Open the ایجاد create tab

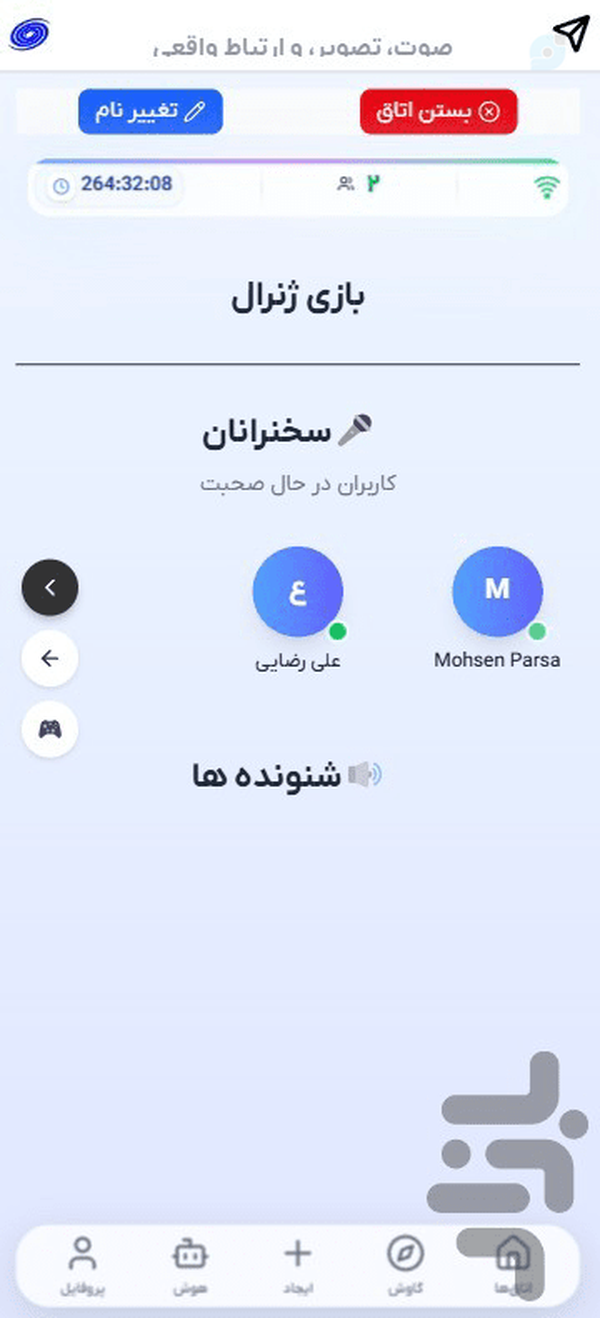click(x=298, y=1262)
